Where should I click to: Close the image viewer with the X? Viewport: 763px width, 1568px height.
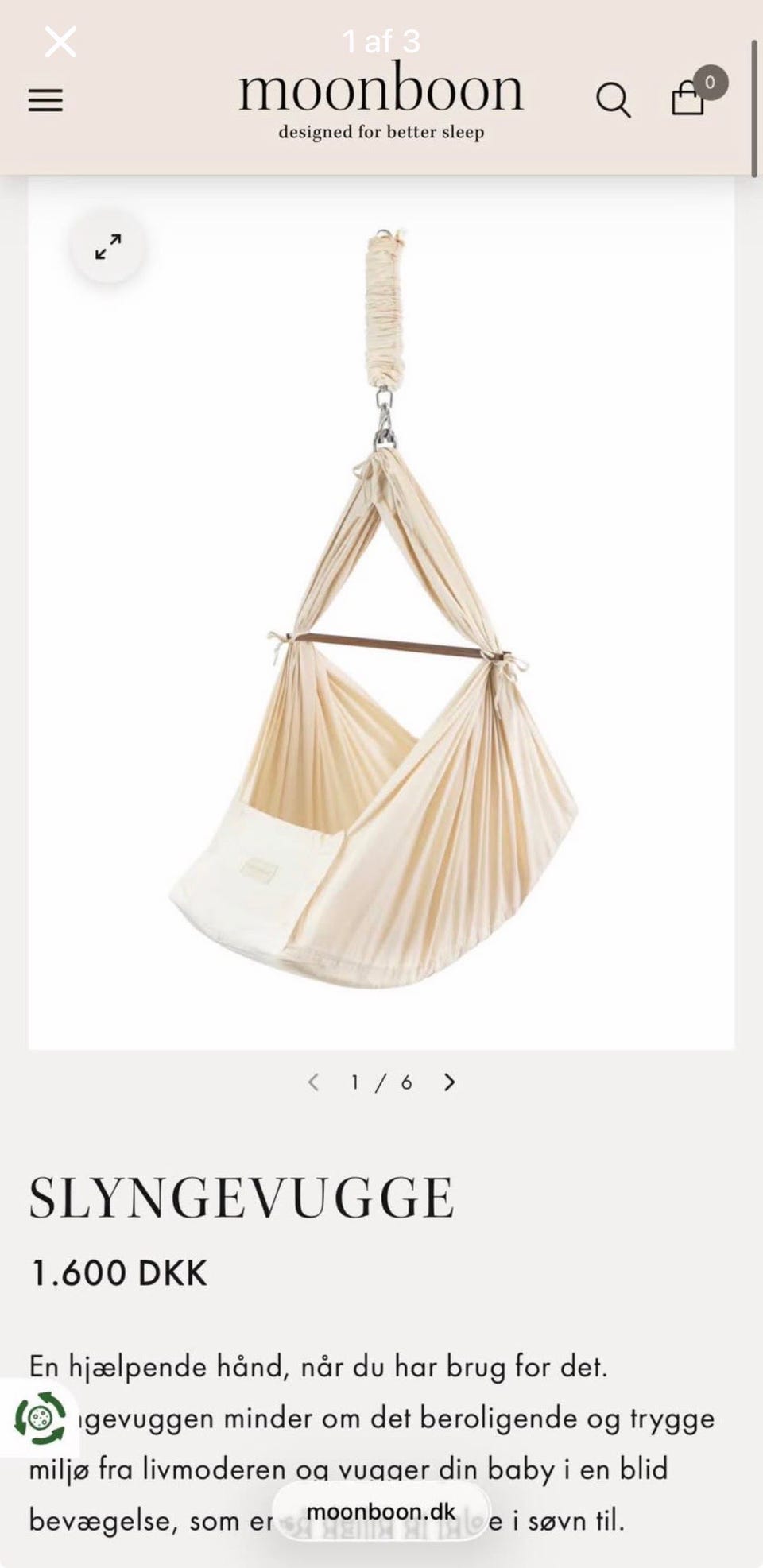click(60, 42)
